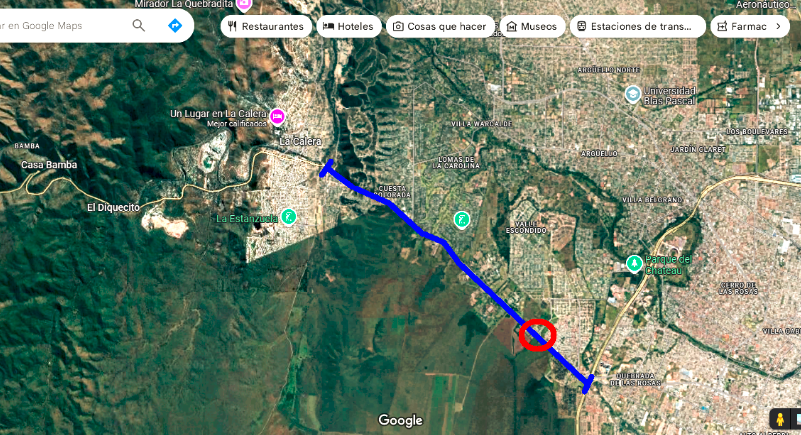Show Cosas que hacer nearby
801x435 pixels.
pyautogui.click(x=441, y=27)
